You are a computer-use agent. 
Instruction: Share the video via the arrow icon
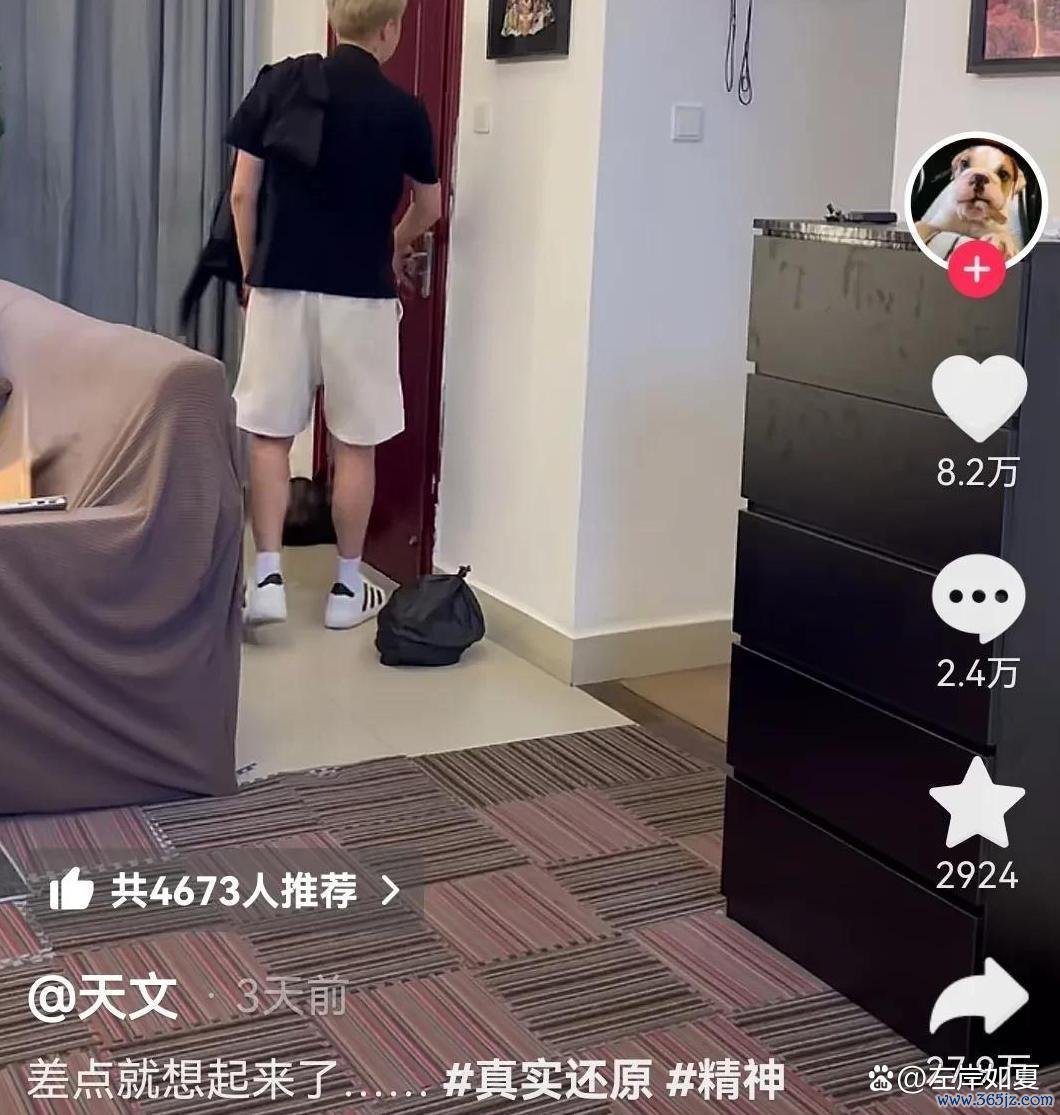tap(978, 996)
